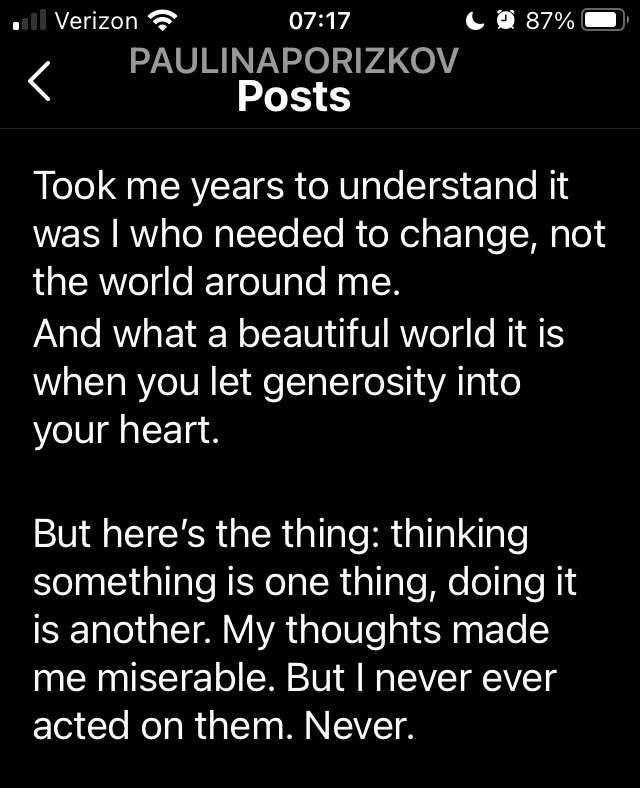Screen dimensions: 640x788
Task: Go back from the Posts screen
Action: click(39, 81)
